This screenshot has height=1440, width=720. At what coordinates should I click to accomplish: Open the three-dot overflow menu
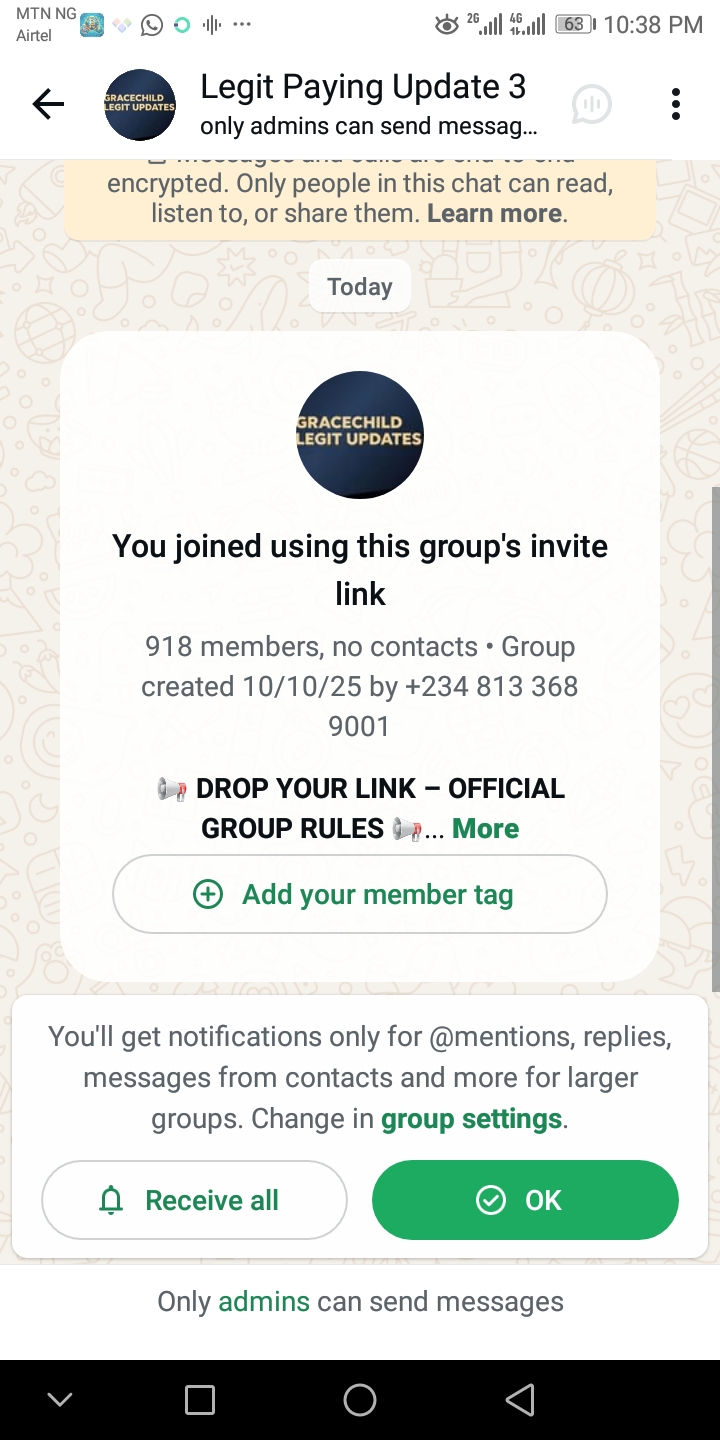676,104
